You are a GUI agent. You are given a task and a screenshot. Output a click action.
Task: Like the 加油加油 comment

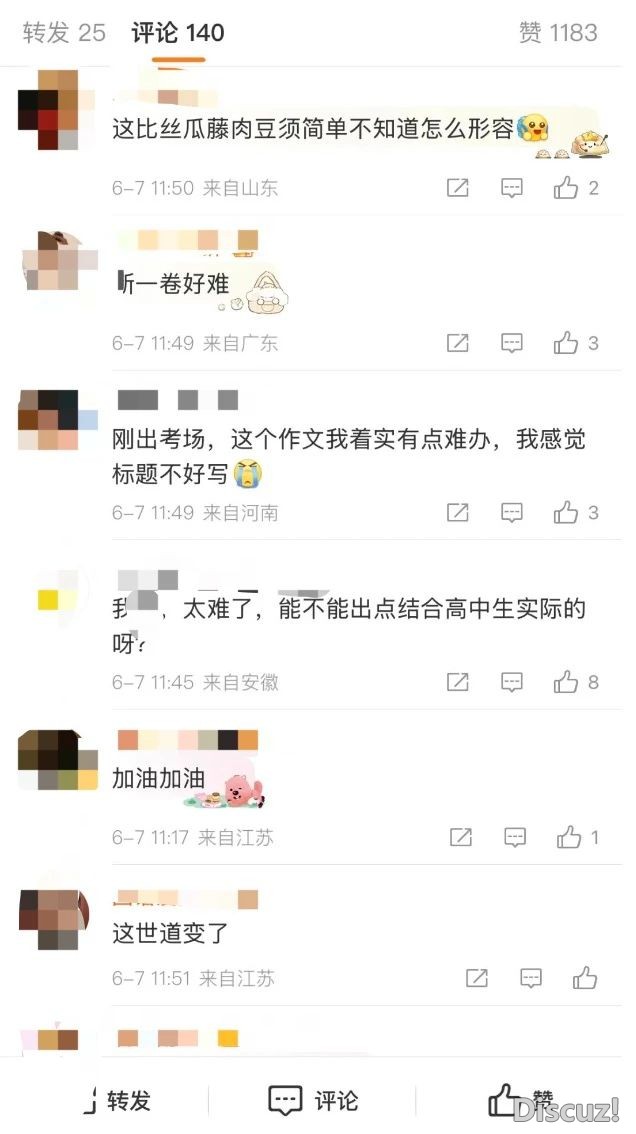(570, 837)
